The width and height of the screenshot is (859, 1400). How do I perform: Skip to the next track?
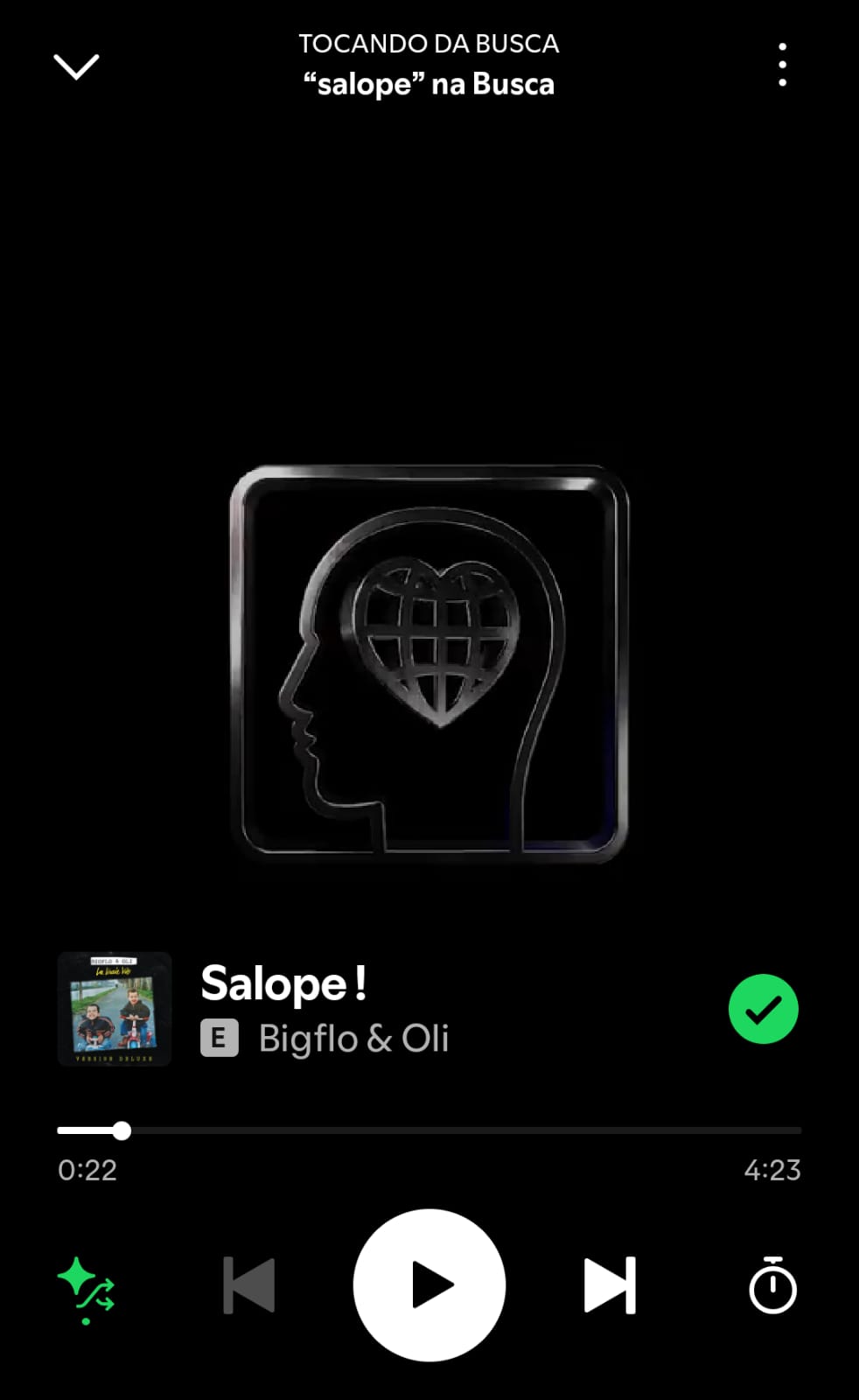click(x=609, y=1284)
